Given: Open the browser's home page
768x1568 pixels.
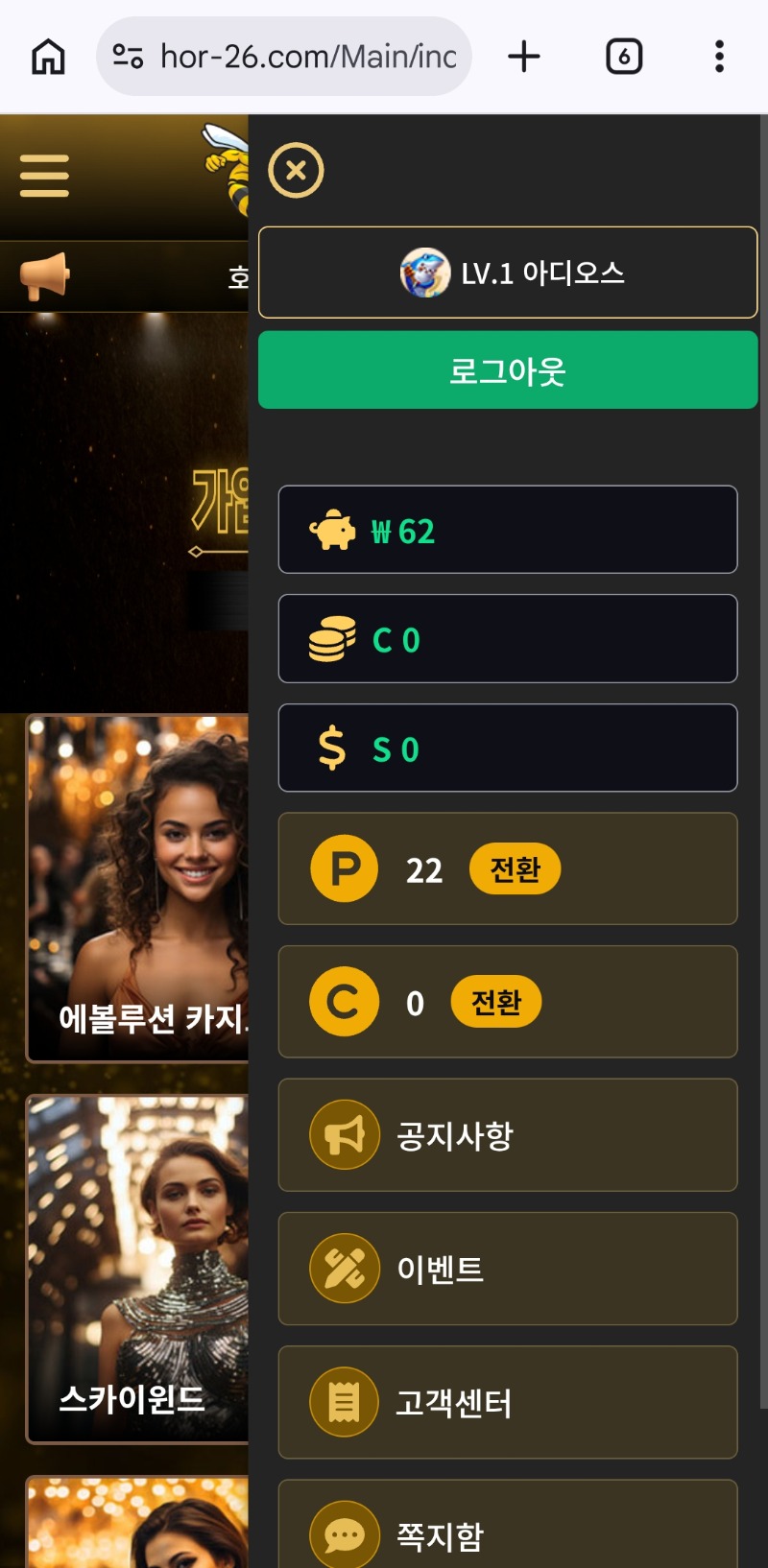Looking at the screenshot, I should (x=48, y=57).
